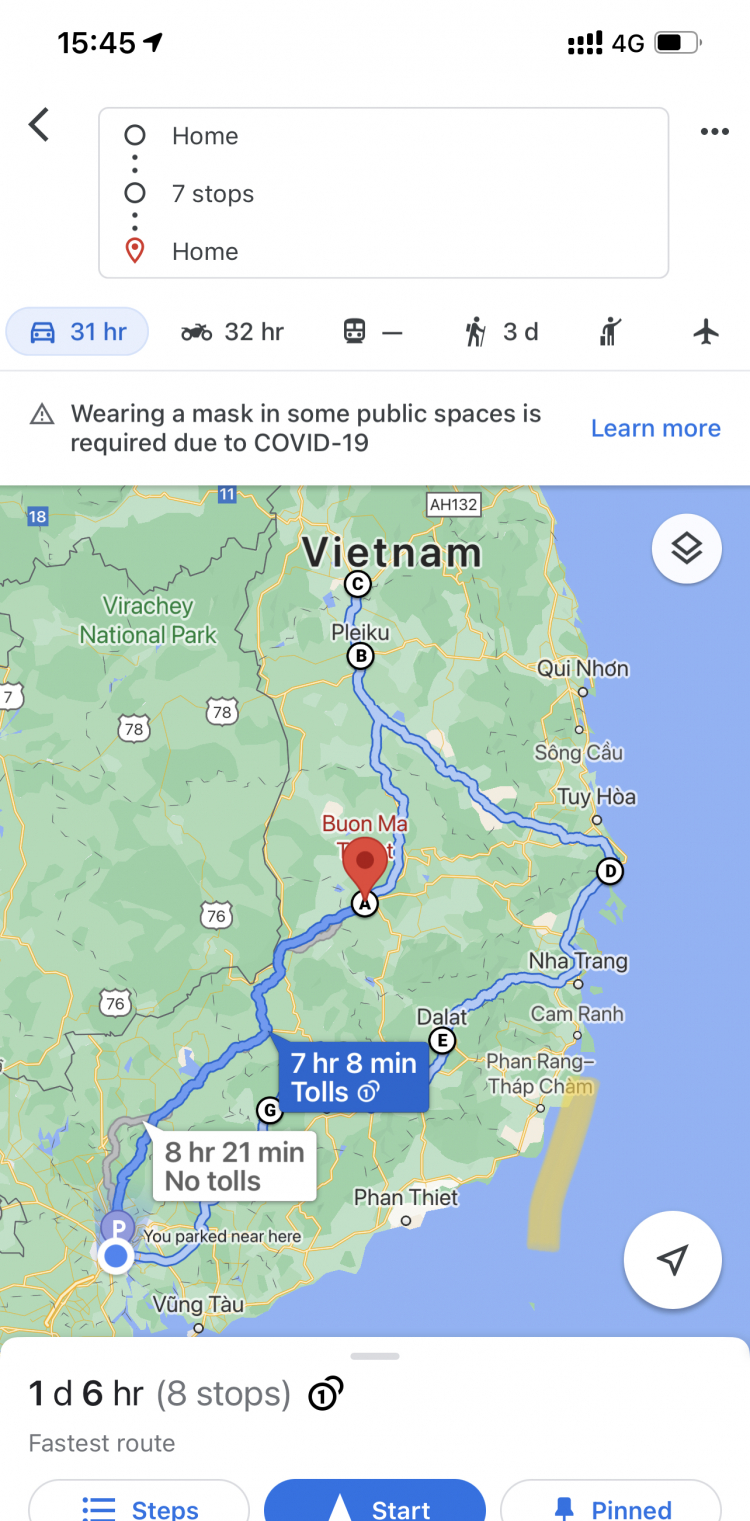Viewport: 750px width, 1521px height.
Task: Switch to motorcycle 32 hr mode
Action: pos(232,332)
